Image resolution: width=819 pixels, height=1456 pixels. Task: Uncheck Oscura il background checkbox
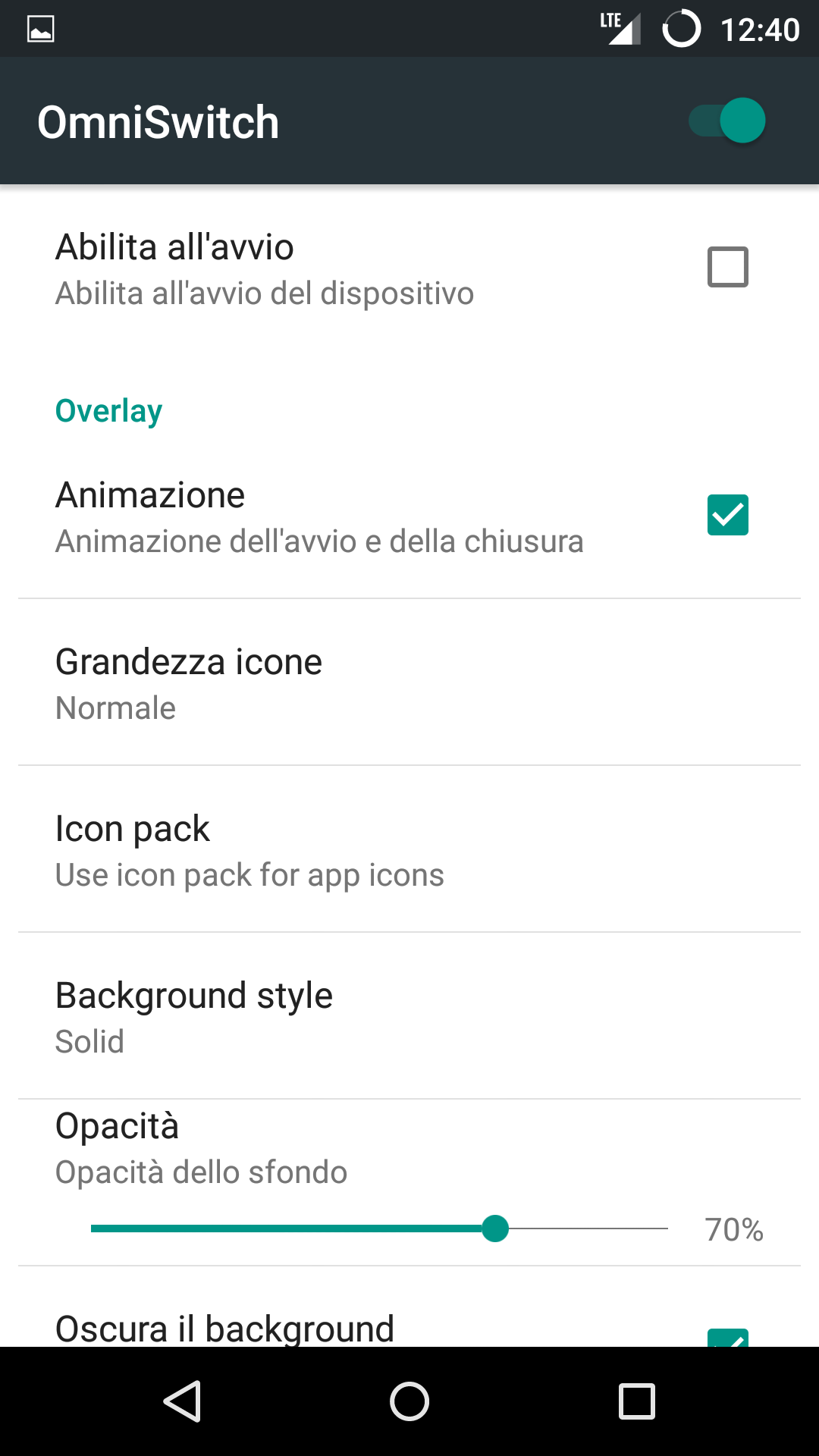click(x=727, y=1338)
